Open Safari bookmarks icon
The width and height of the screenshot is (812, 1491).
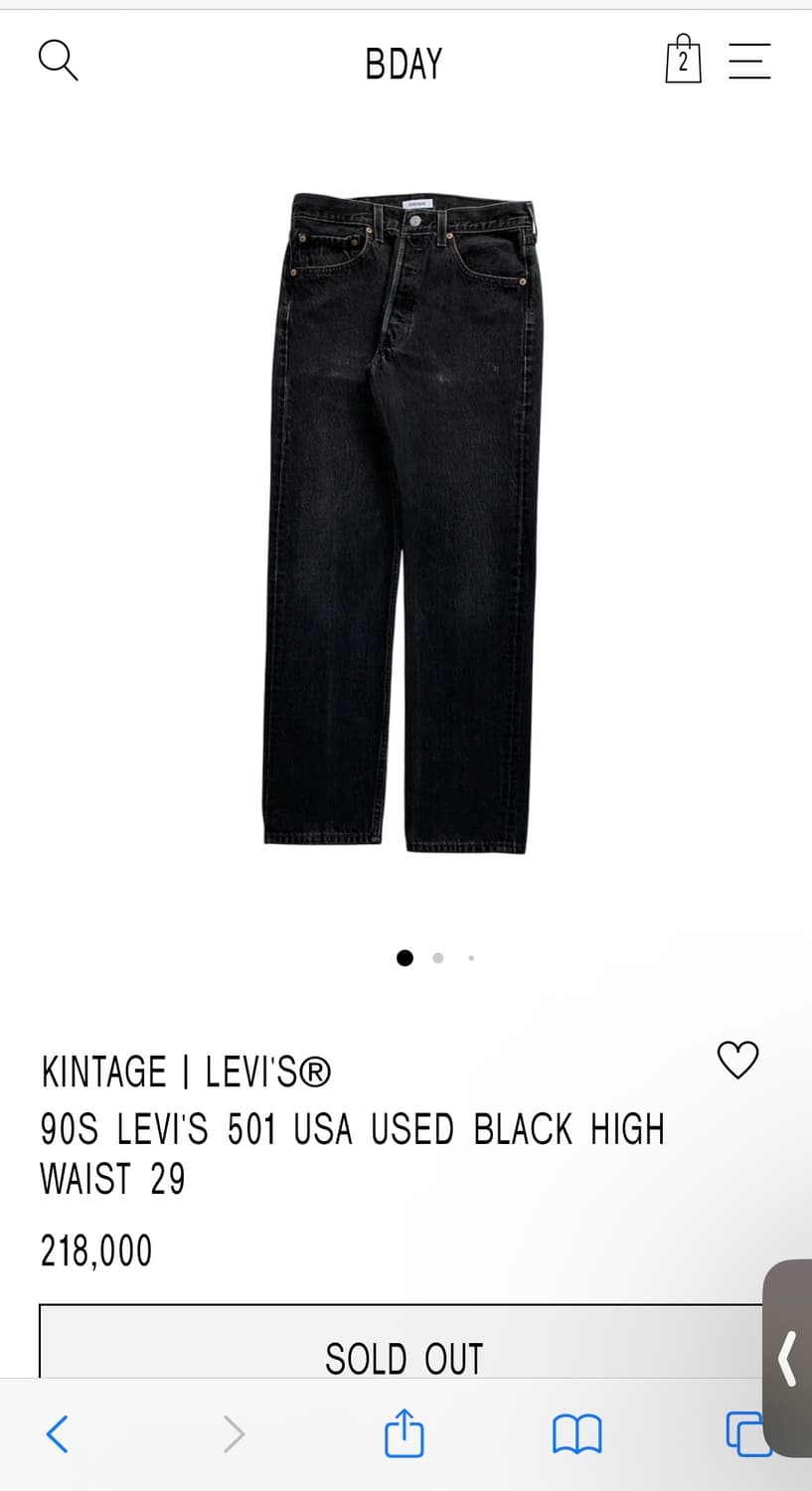(577, 1433)
